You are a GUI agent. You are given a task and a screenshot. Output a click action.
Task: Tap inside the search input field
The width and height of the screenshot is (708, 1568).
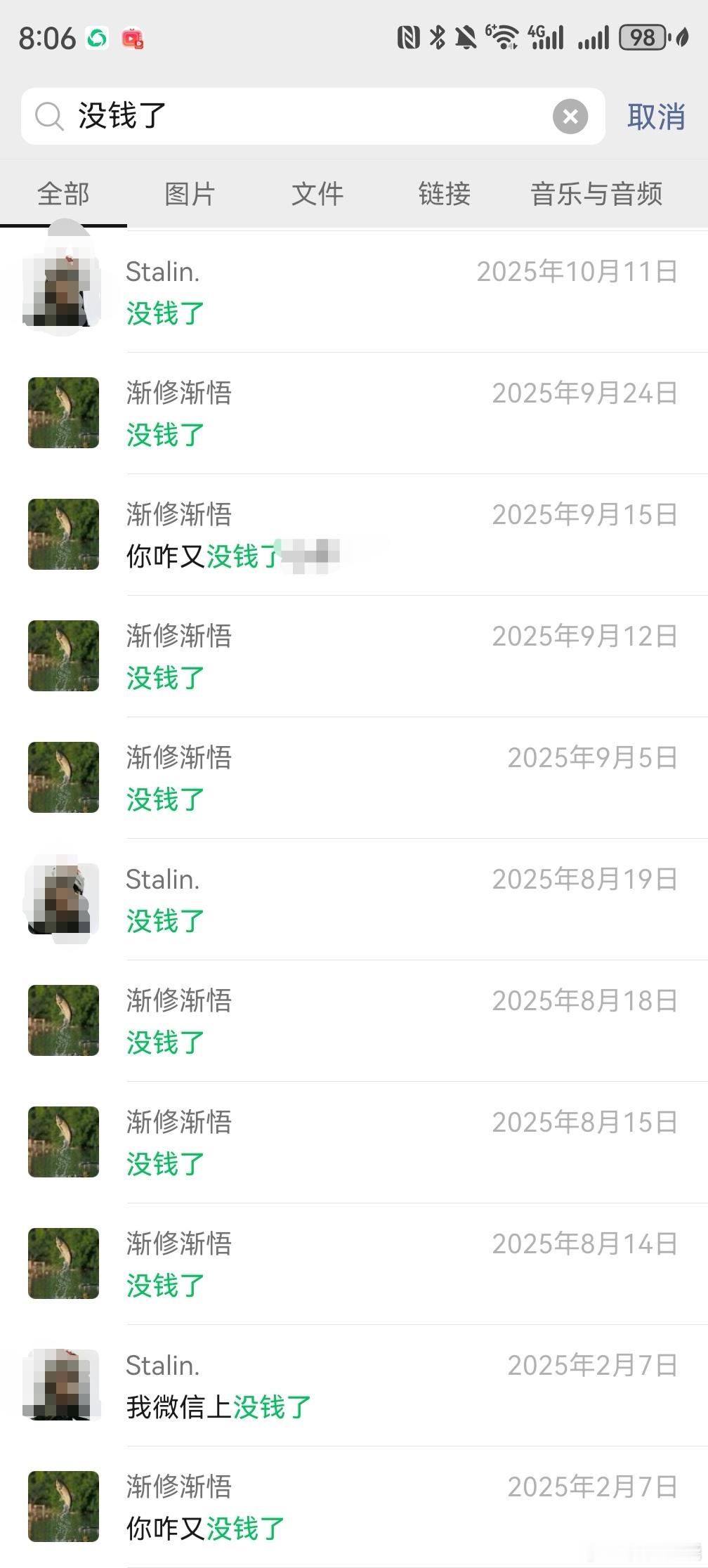281,116
